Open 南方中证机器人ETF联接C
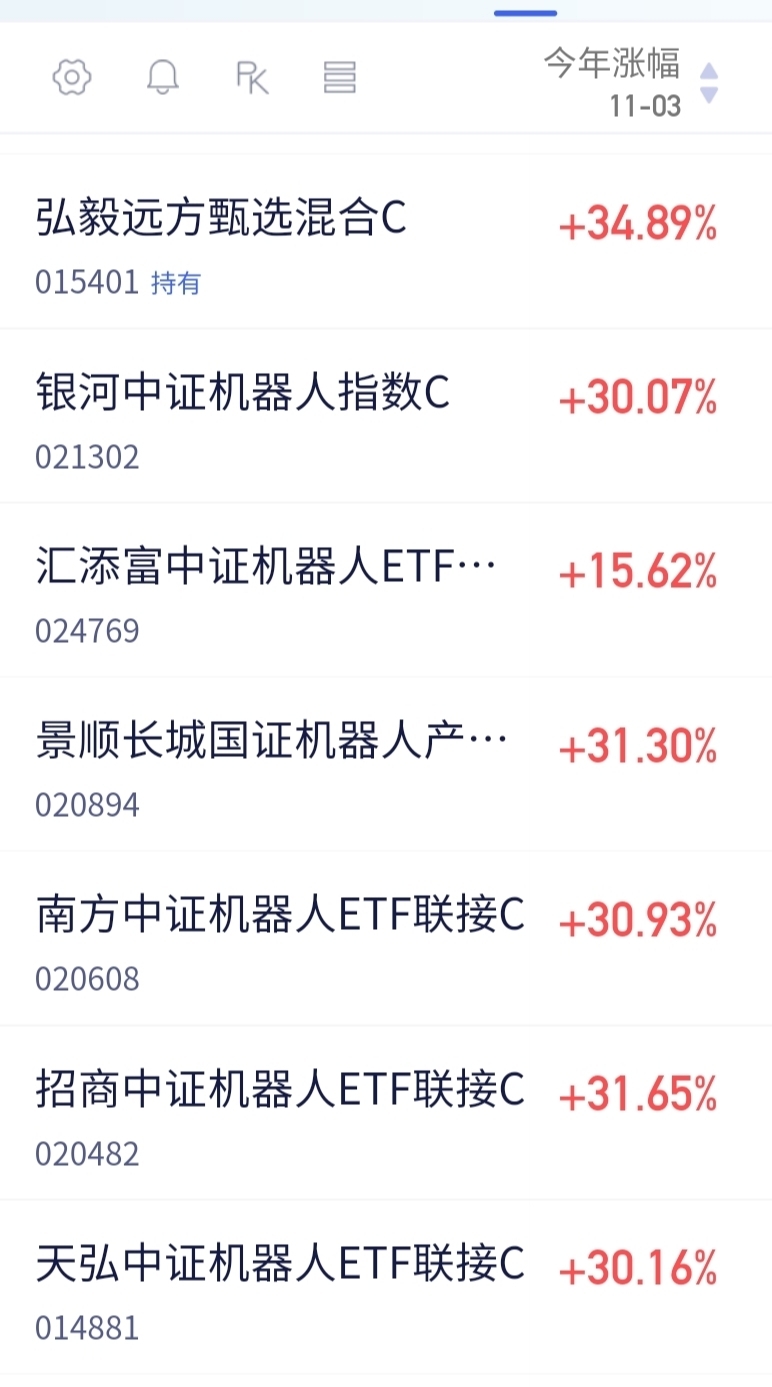This screenshot has height=1387, width=772. click(280, 916)
